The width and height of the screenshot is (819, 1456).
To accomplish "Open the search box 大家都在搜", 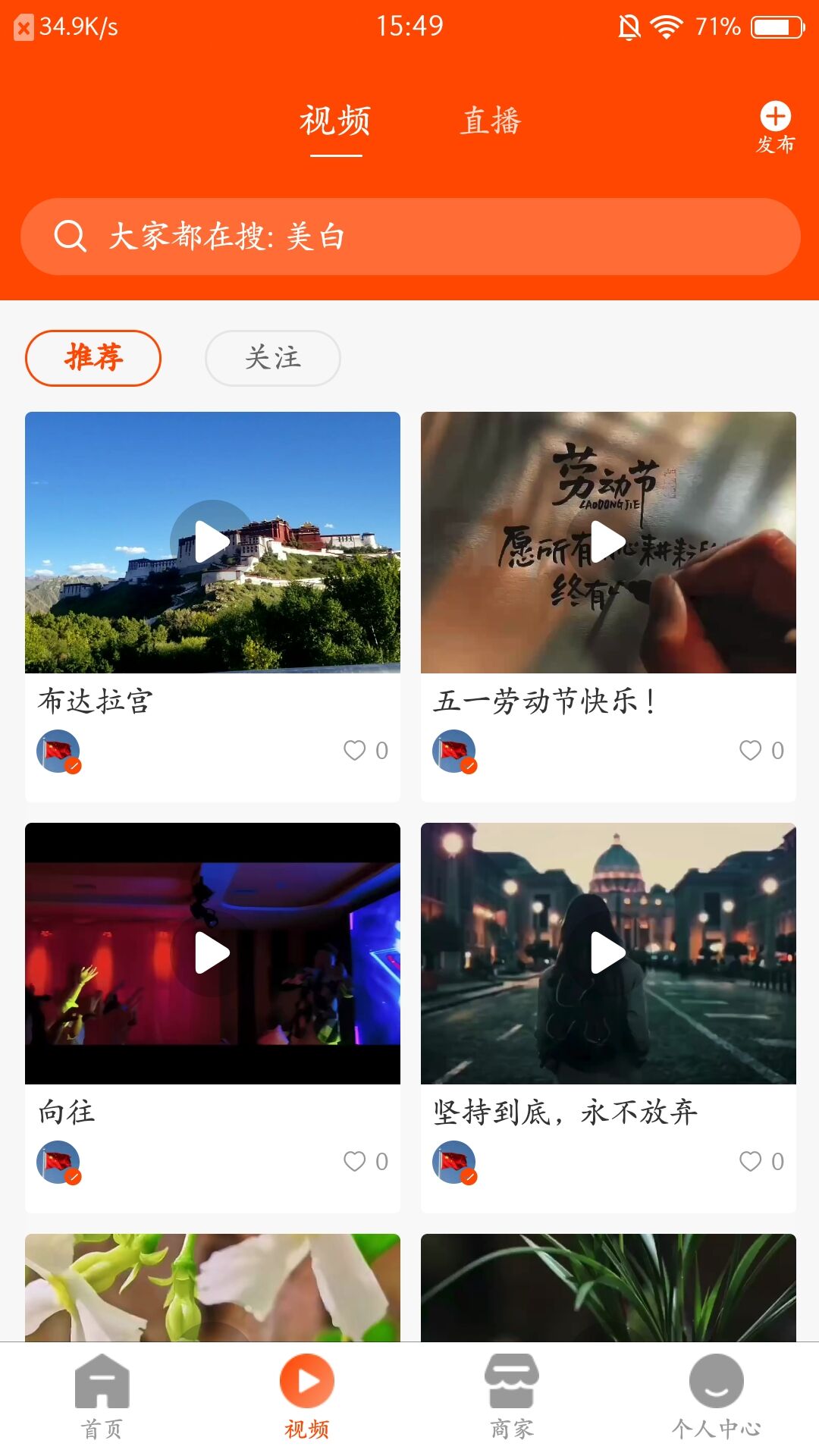I will (x=410, y=237).
